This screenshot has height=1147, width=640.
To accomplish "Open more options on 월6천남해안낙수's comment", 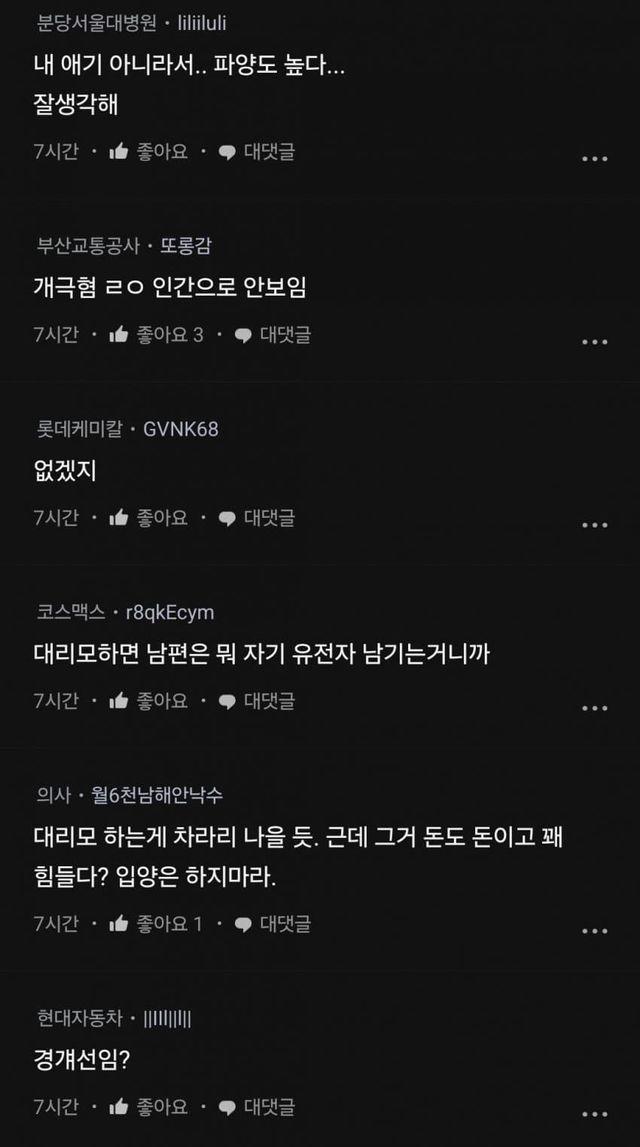I will (x=594, y=931).
